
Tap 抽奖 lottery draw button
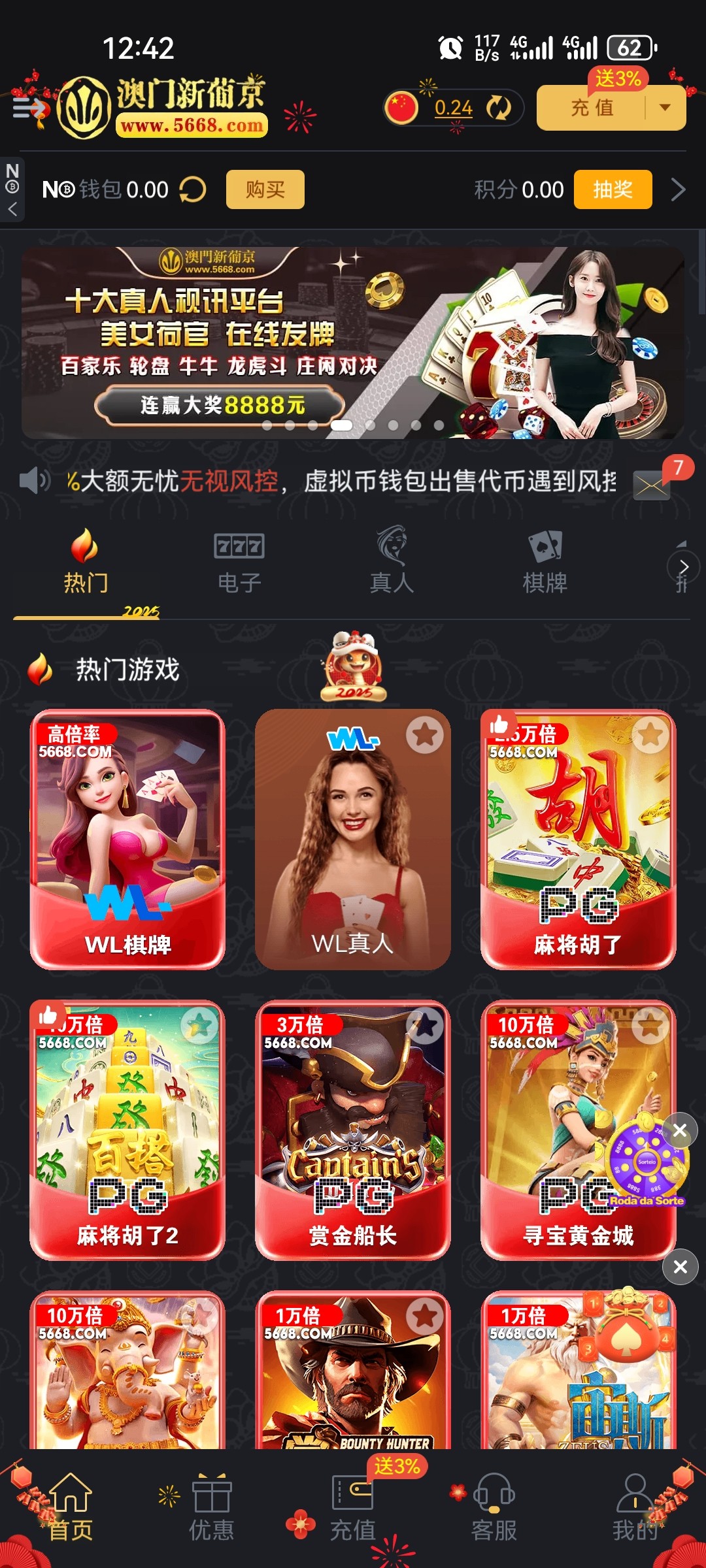612,189
